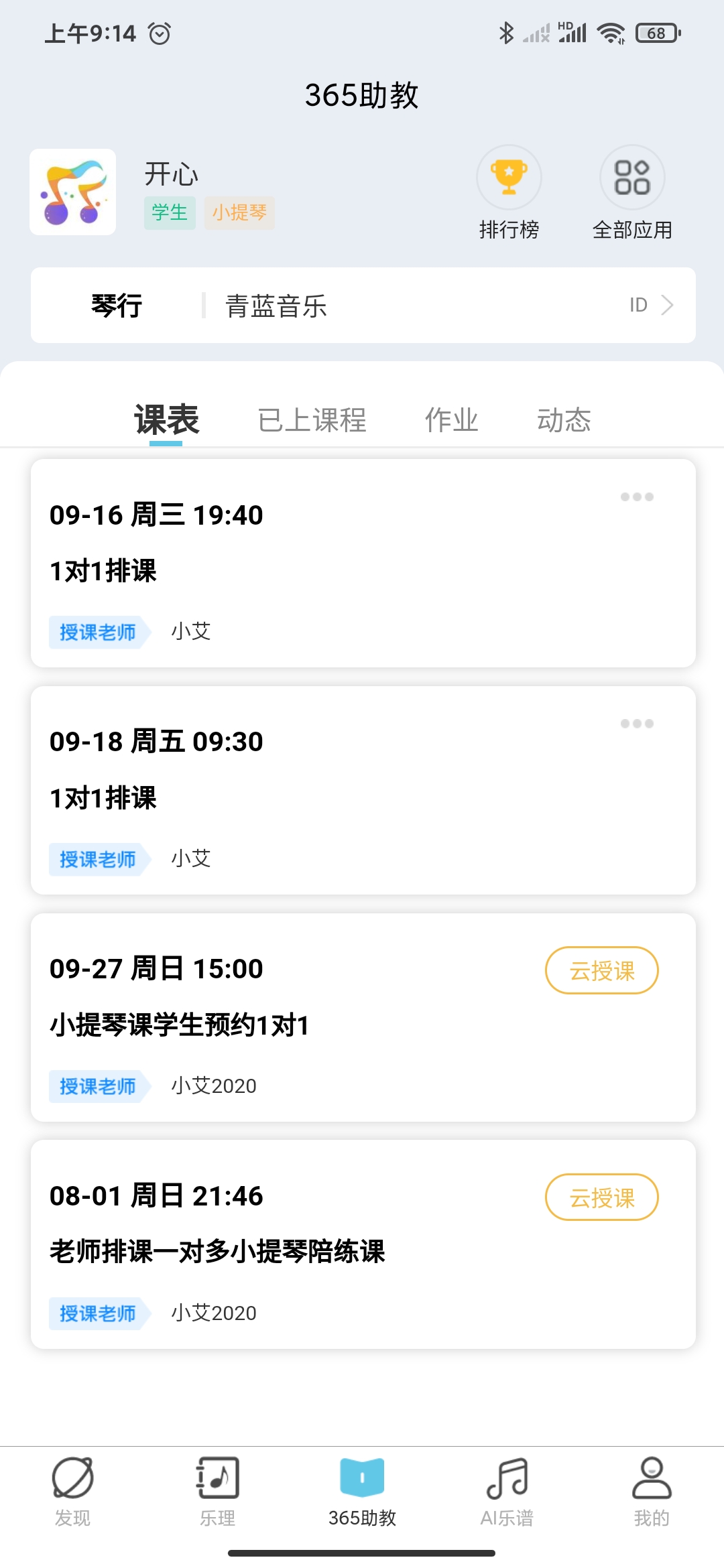Open 全部应用 grid icon
Viewport: 724px width, 1568px height.
[632, 178]
